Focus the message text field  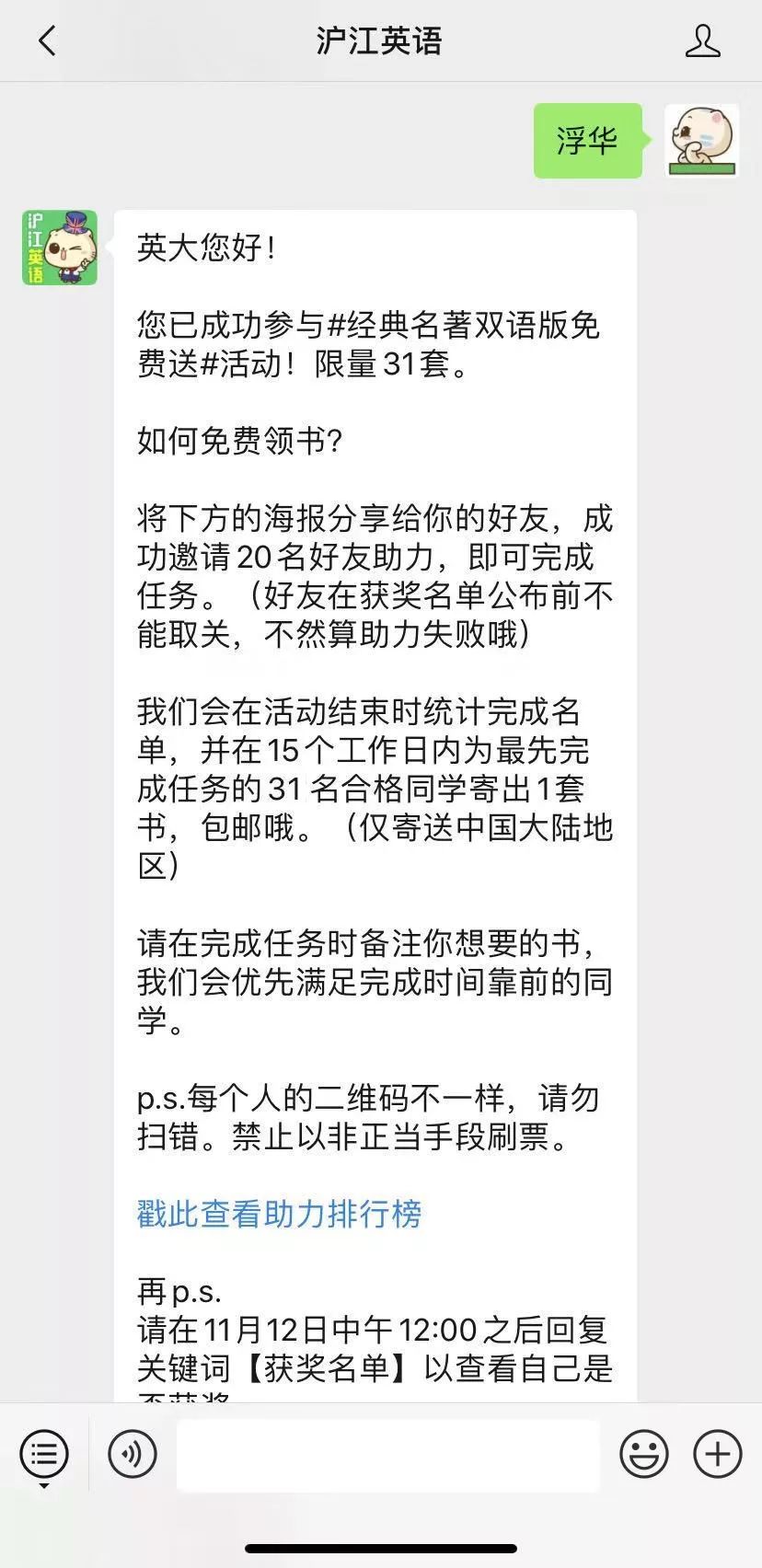[387, 1455]
